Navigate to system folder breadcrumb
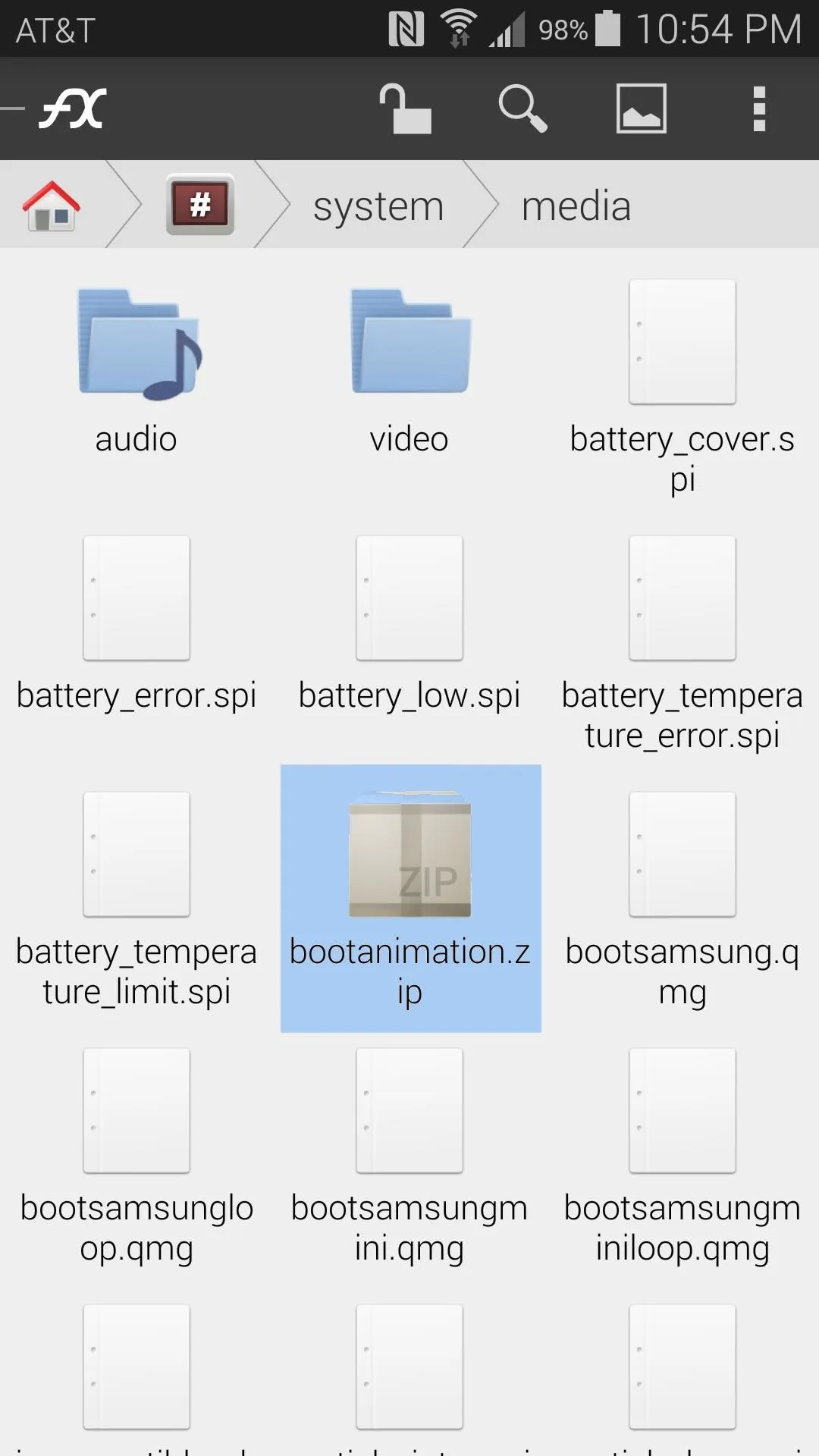The width and height of the screenshot is (819, 1456). pyautogui.click(x=378, y=206)
